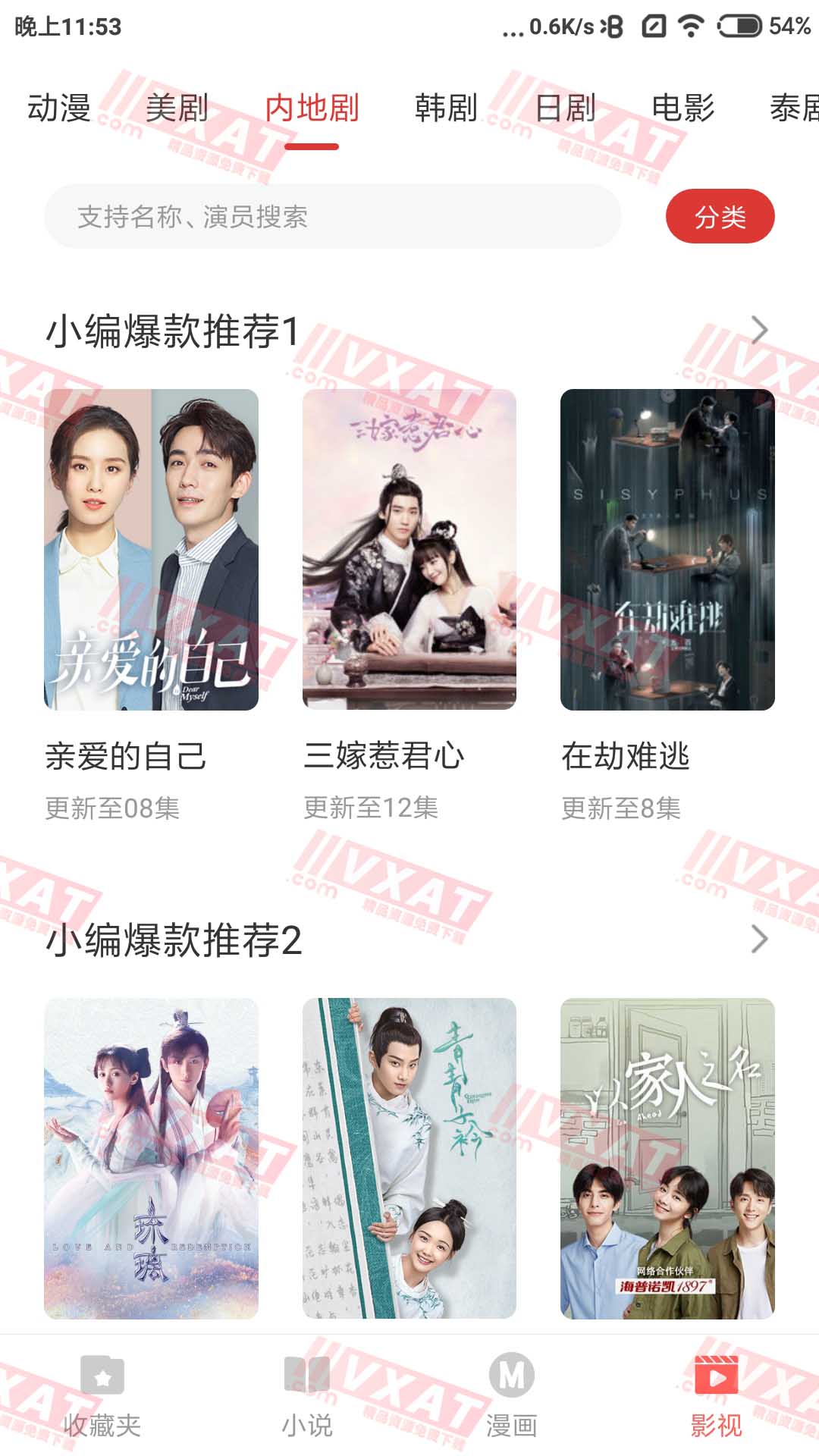
Task: Open the 以家人之名 drama poster
Action: [x=667, y=1158]
